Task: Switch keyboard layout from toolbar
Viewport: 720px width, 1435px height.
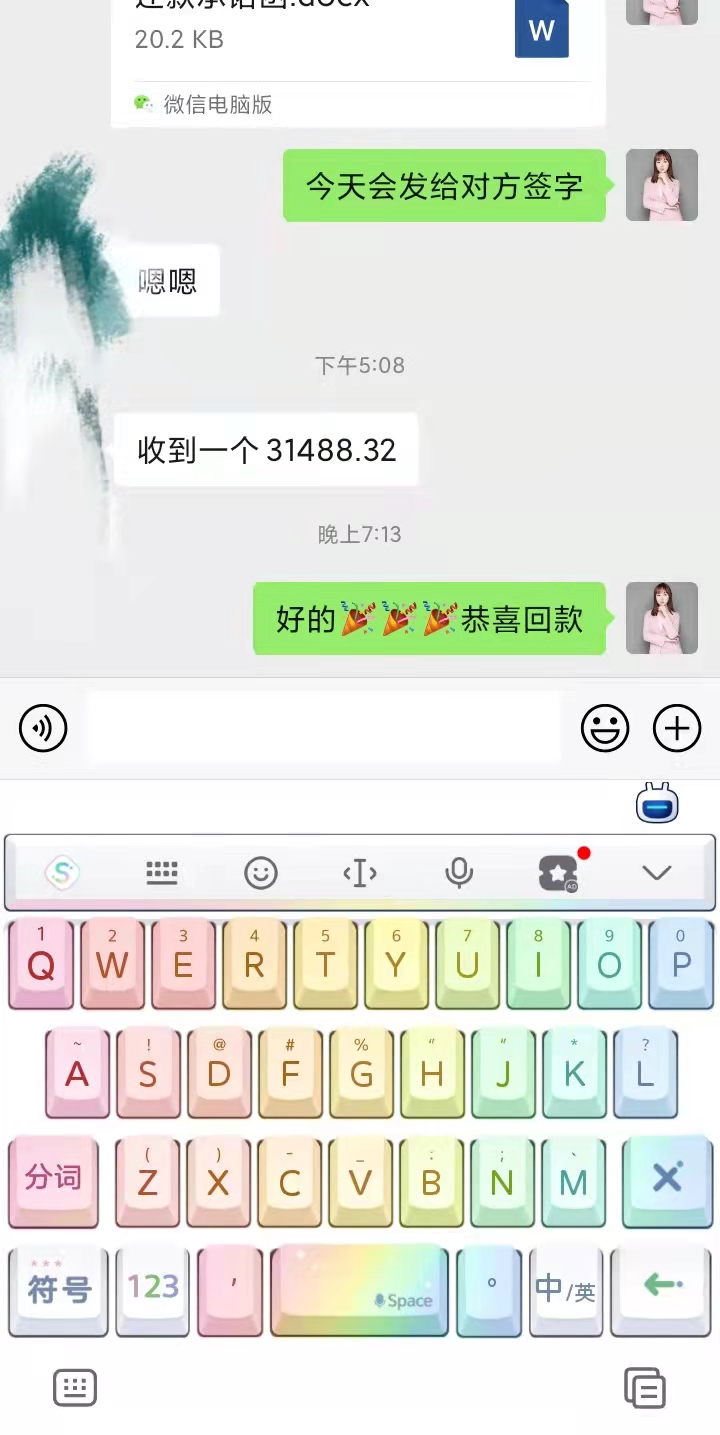Action: [162, 873]
